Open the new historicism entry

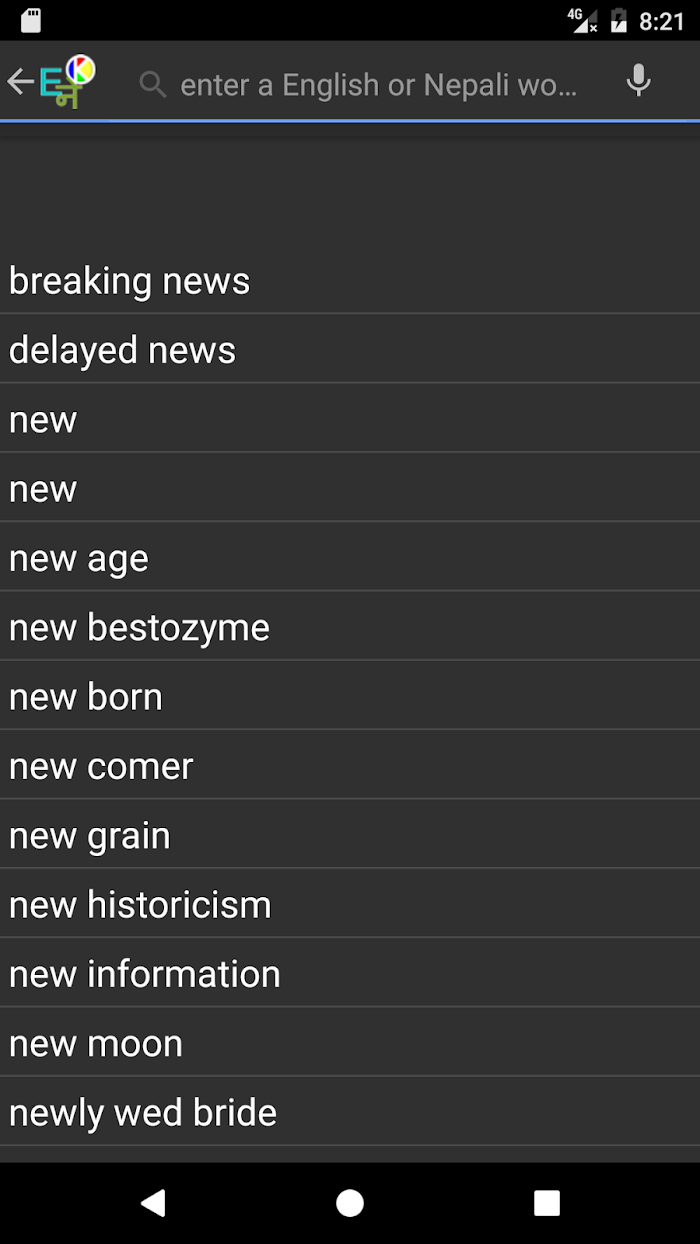coord(350,904)
